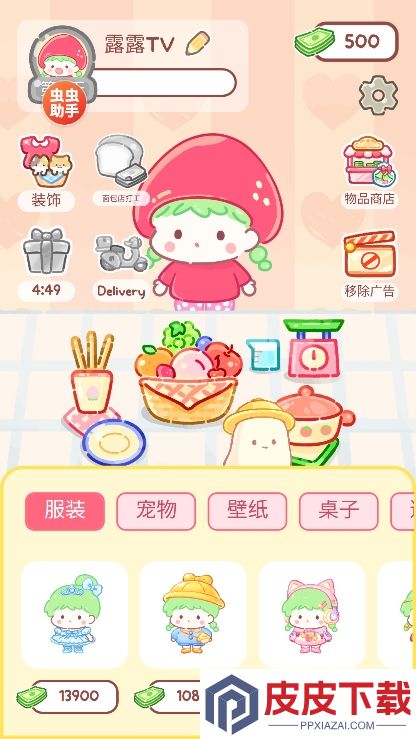Select the 服装 clothing tab
The height and width of the screenshot is (739, 416).
pyautogui.click(x=65, y=511)
